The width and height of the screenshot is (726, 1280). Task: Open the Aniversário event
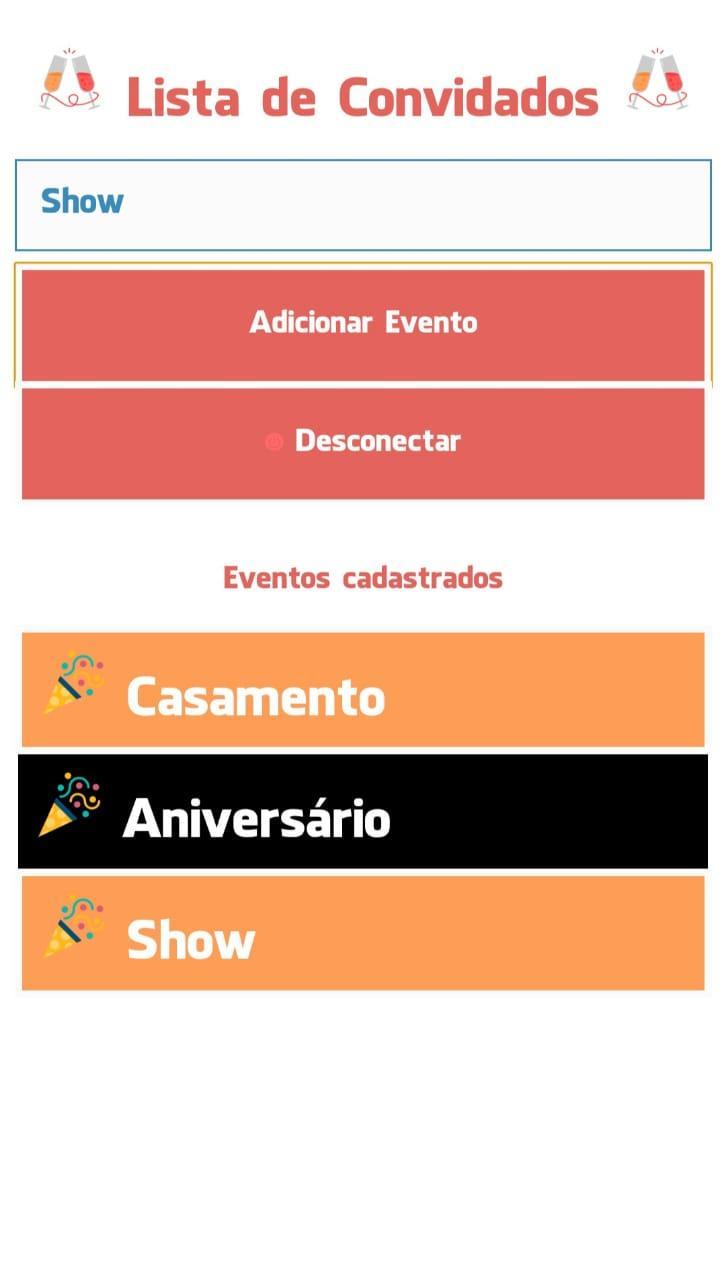[363, 812]
